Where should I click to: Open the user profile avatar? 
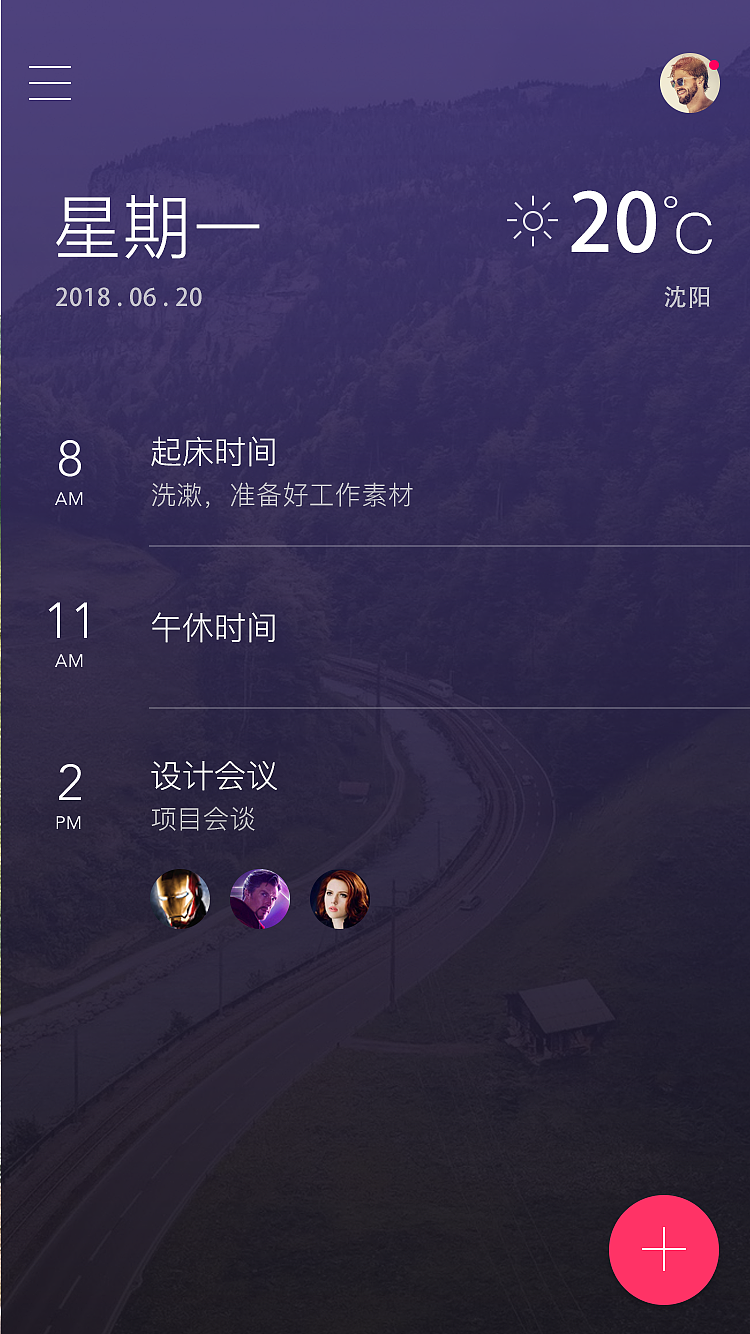coord(689,83)
